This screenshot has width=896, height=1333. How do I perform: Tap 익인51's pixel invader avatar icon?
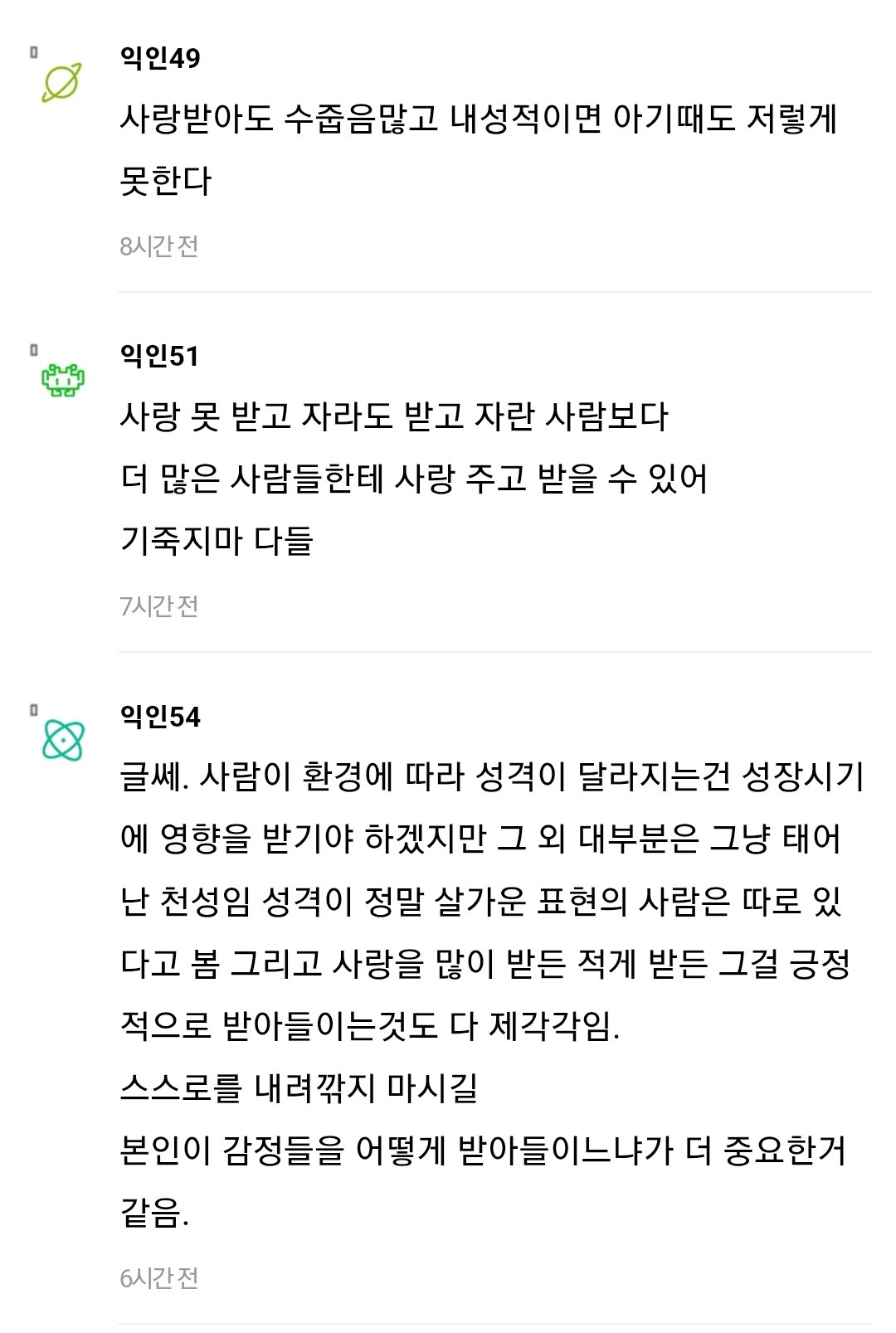tap(63, 380)
